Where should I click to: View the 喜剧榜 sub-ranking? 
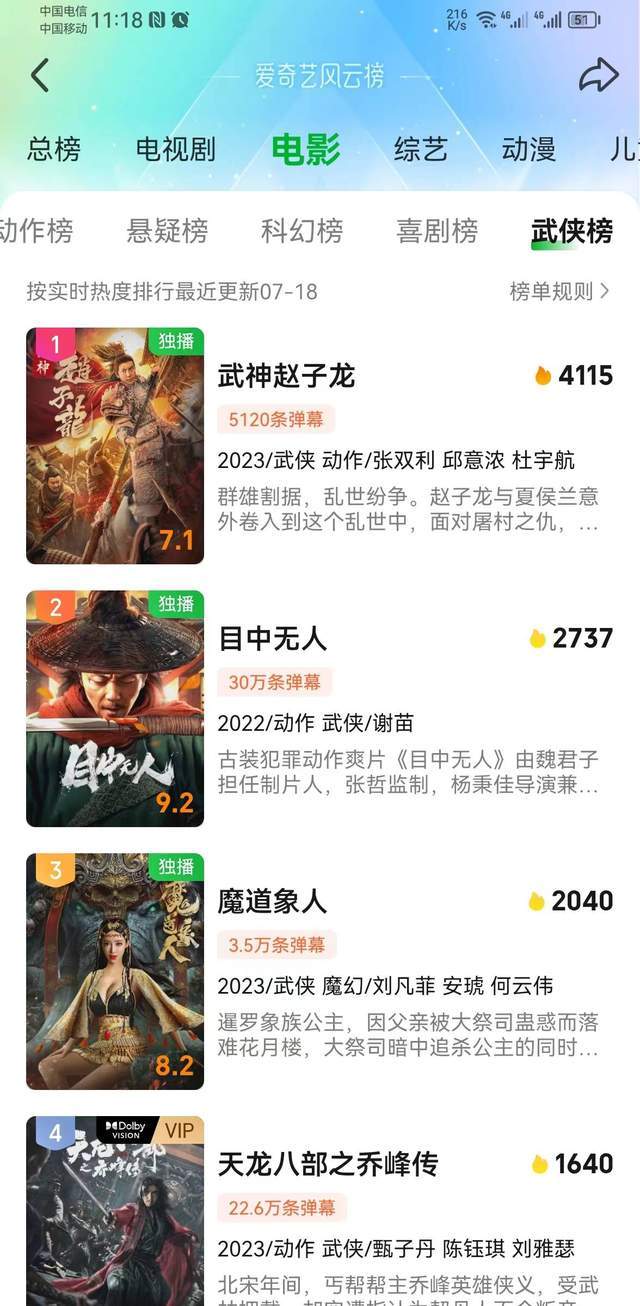tap(437, 231)
